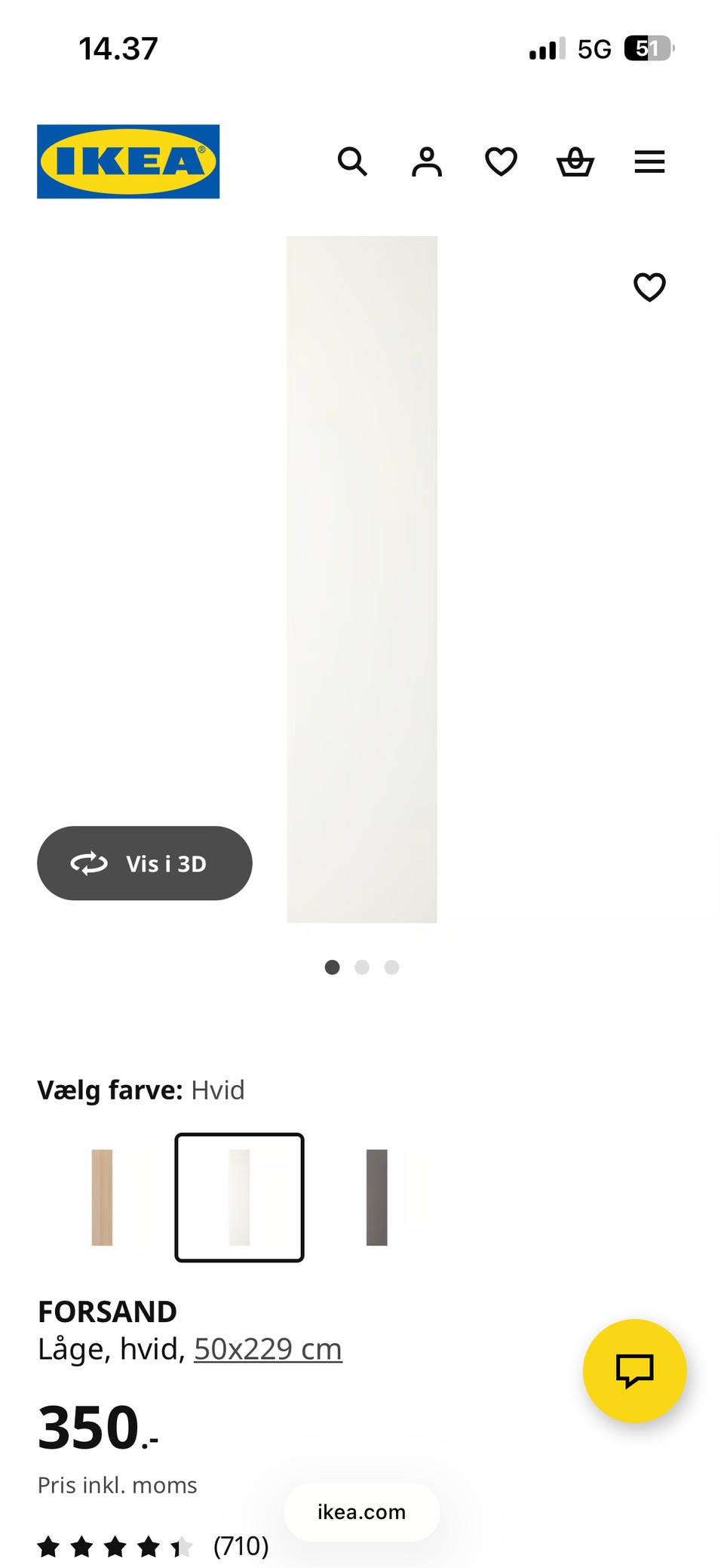
Task: Select the second carousel dot
Action: click(x=362, y=967)
